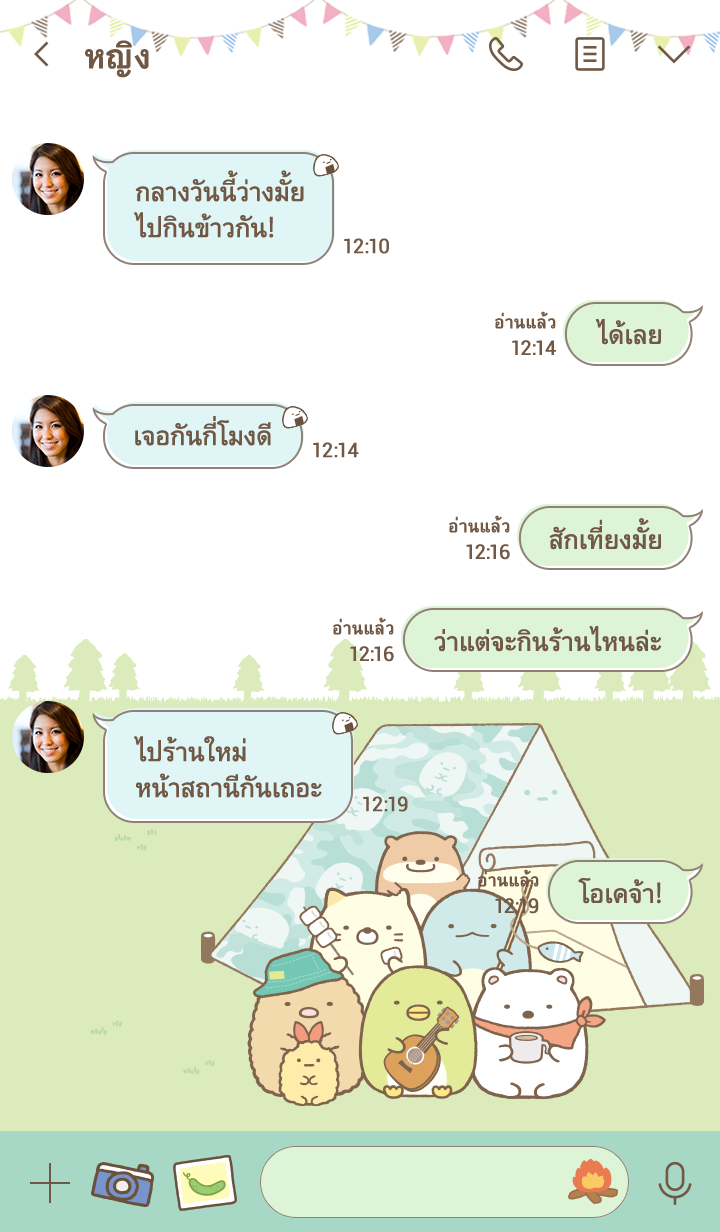Go back from the chat with หญิง

point(41,54)
